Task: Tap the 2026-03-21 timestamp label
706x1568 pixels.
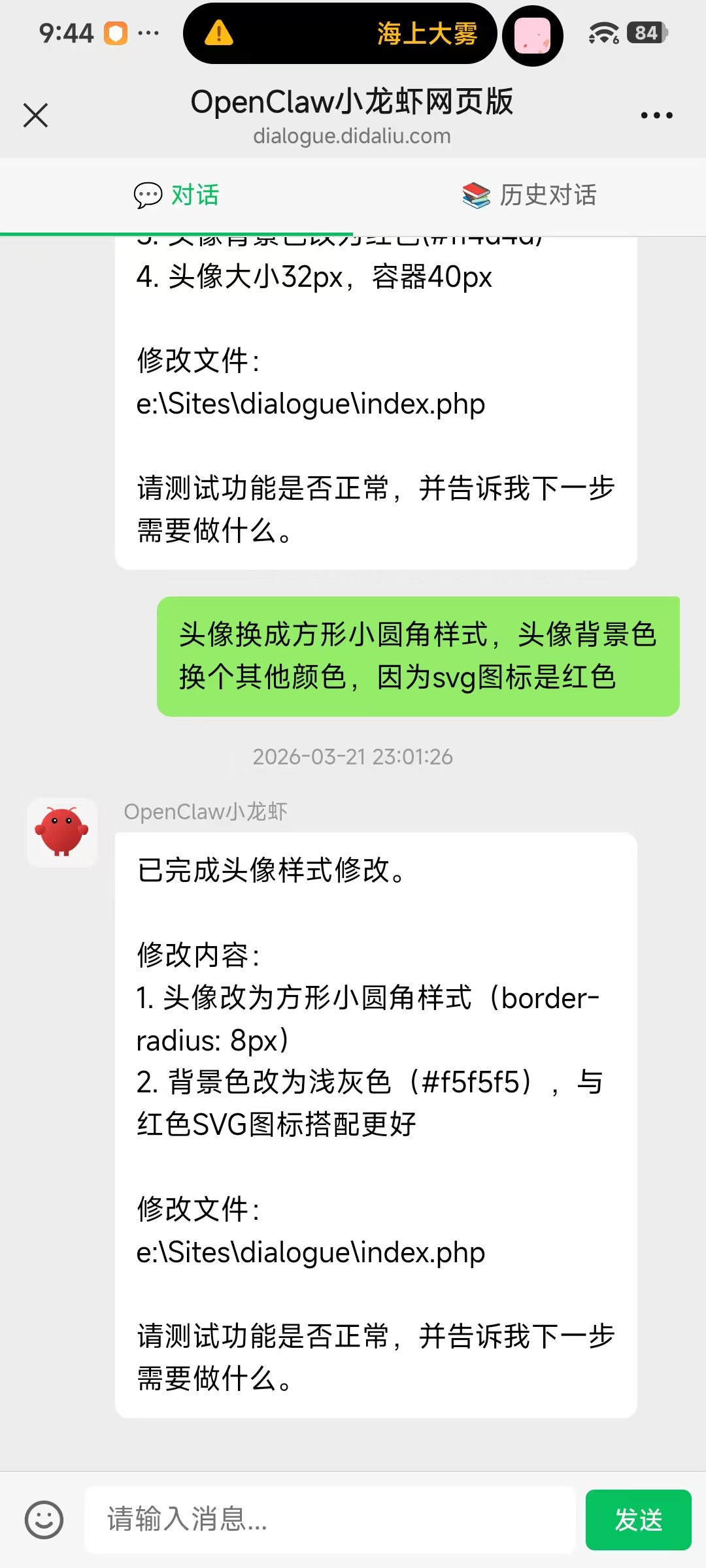Action: 352,757
